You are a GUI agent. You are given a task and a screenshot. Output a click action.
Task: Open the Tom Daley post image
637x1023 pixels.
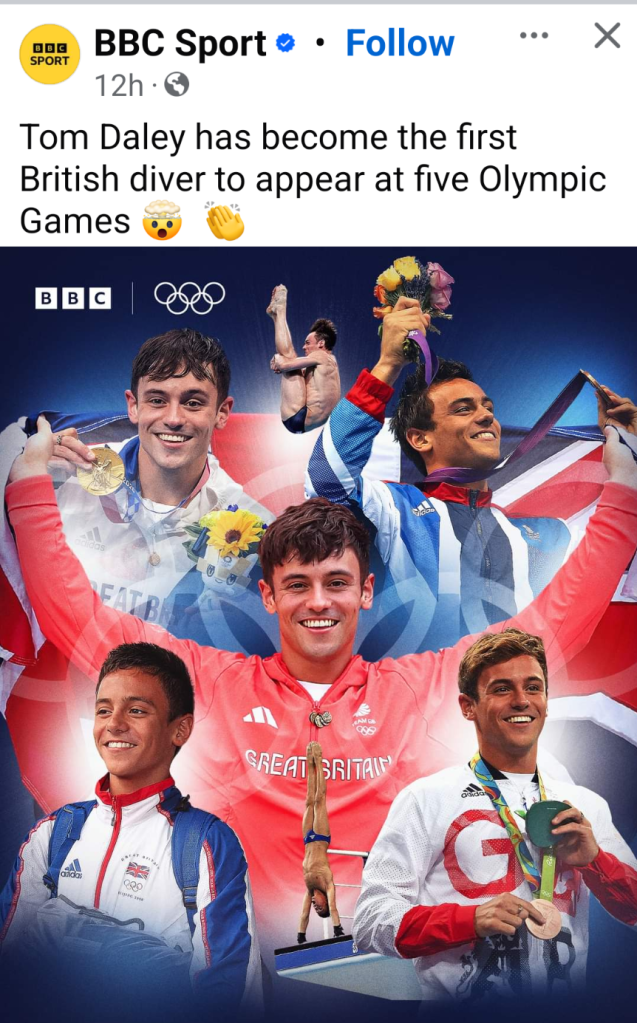tap(318, 634)
